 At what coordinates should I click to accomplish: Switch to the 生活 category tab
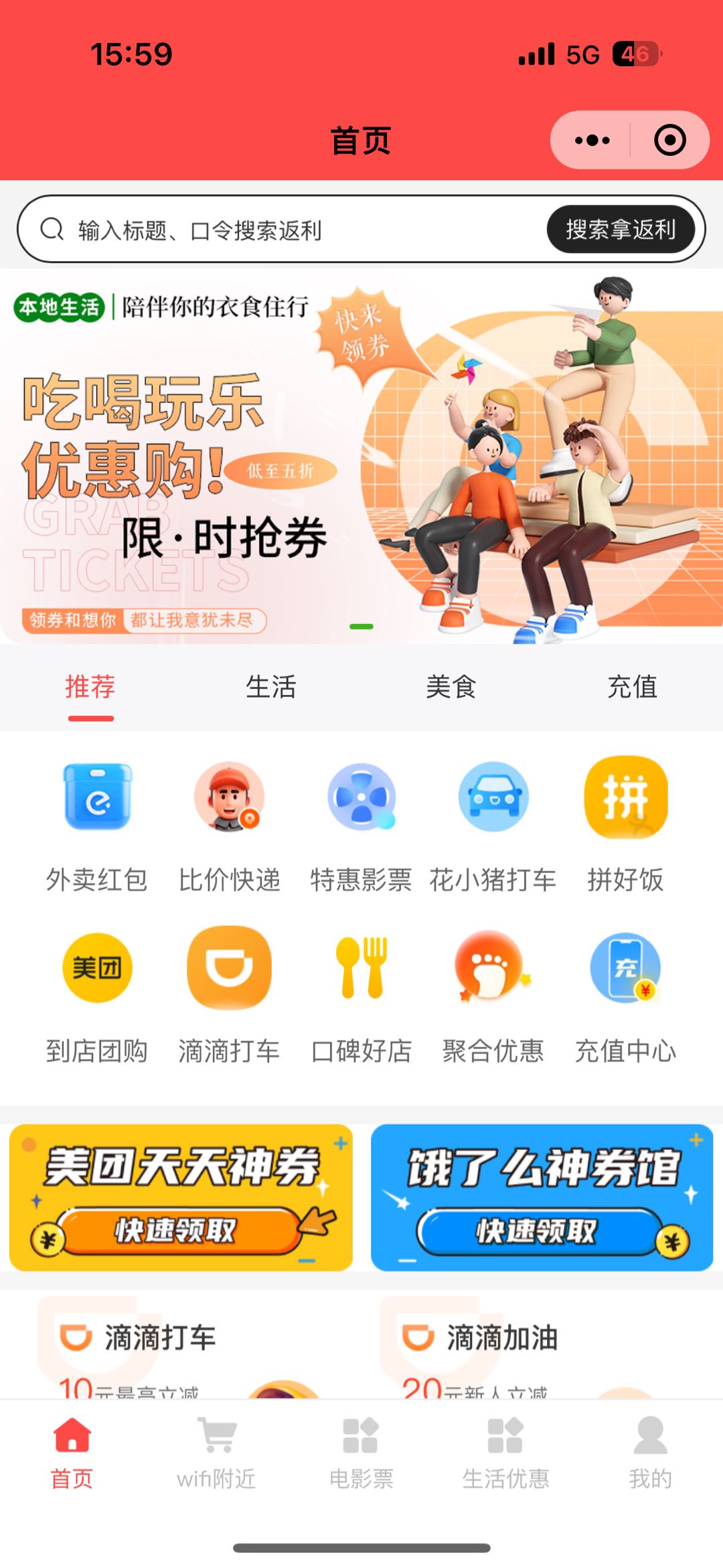(270, 688)
